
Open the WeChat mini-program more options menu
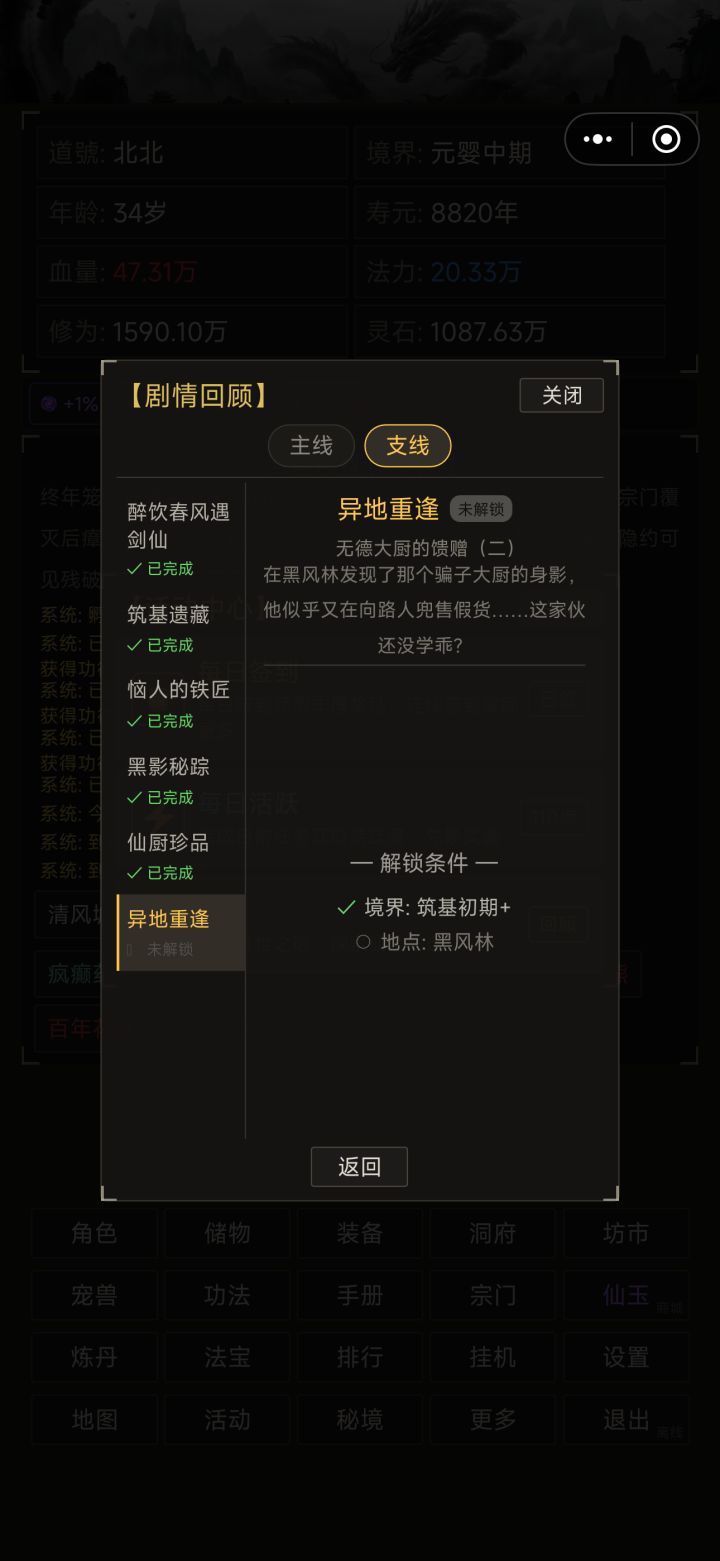pos(598,139)
